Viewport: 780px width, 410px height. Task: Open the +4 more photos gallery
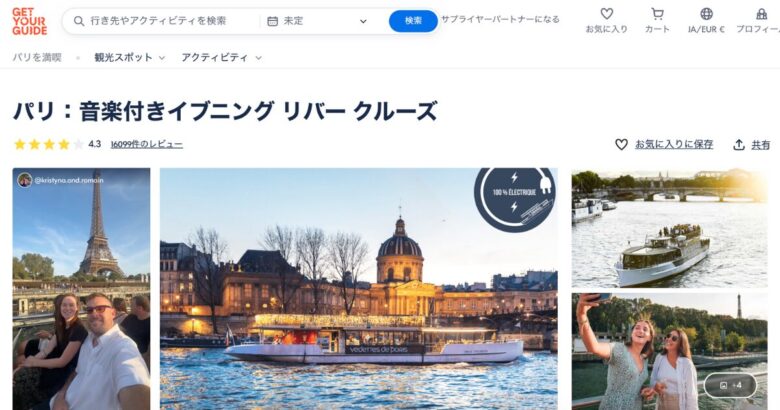pos(730,385)
